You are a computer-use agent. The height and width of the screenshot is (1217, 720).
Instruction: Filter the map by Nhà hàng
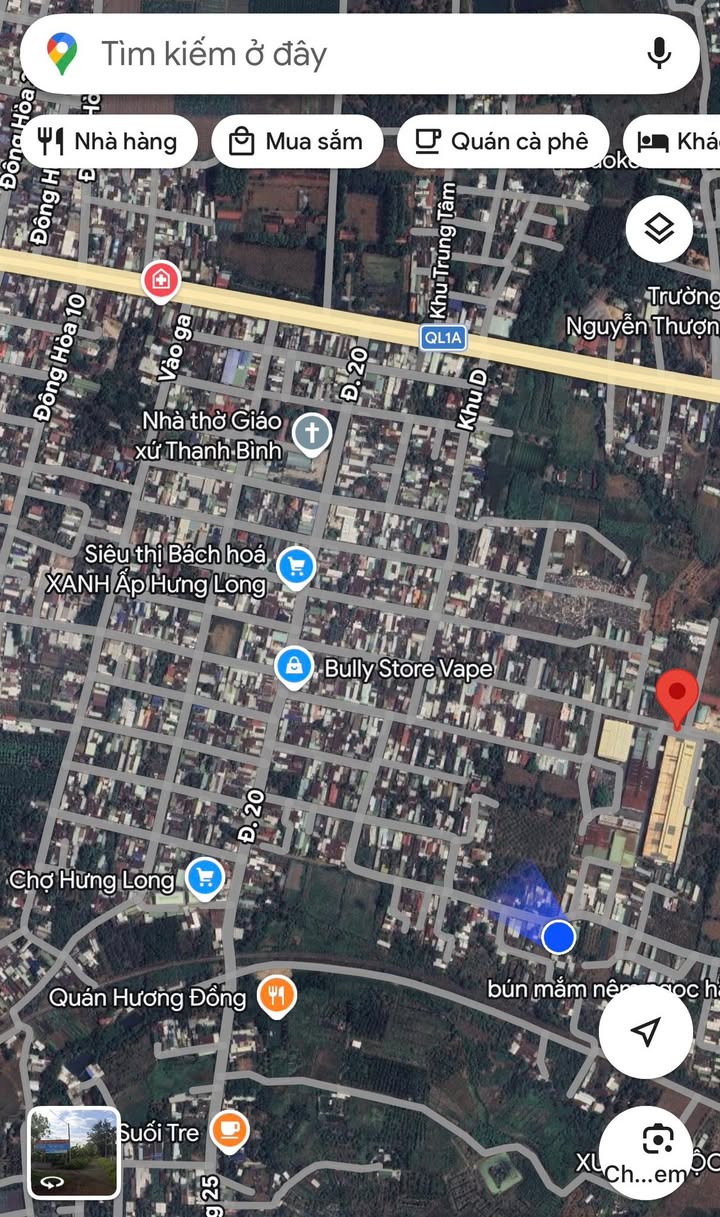(x=107, y=141)
